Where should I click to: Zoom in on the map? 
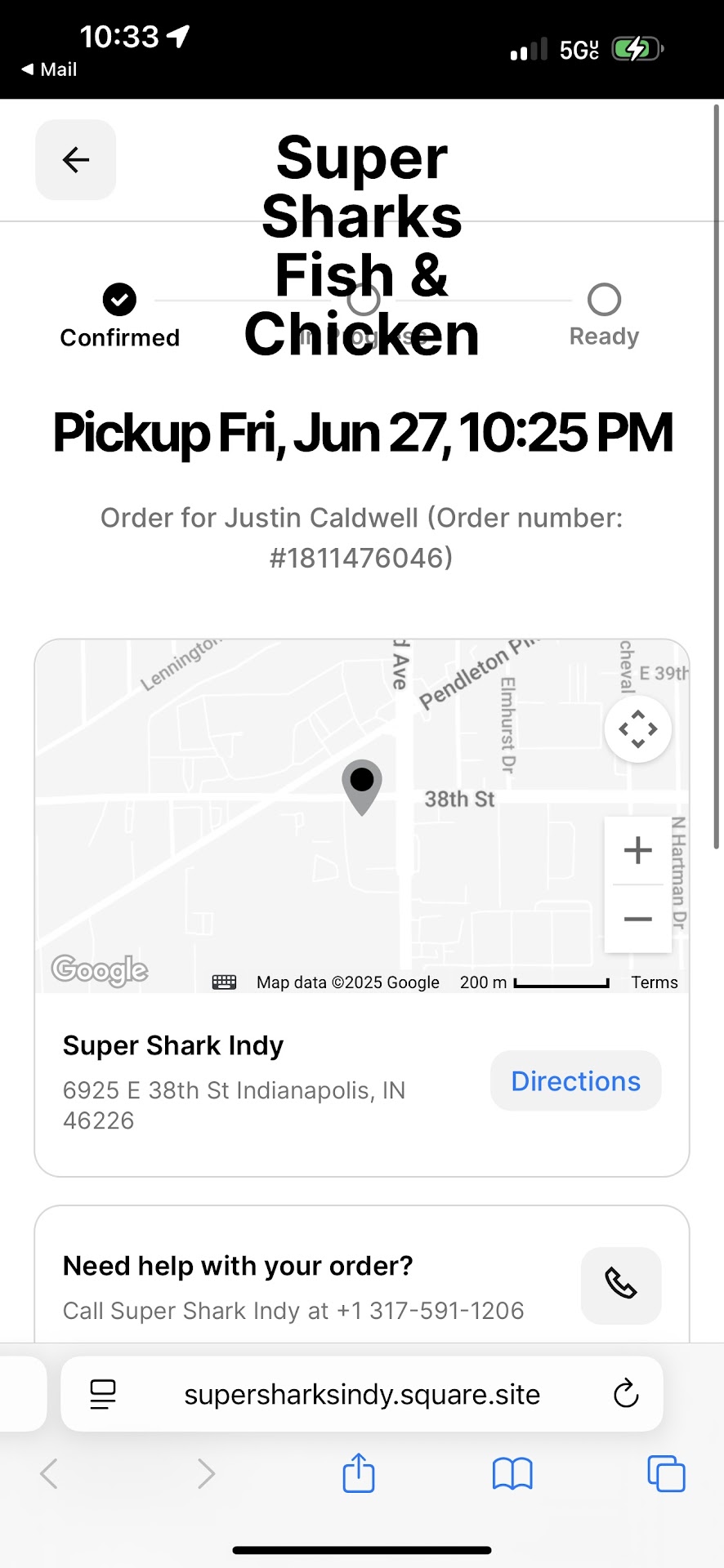tap(637, 850)
